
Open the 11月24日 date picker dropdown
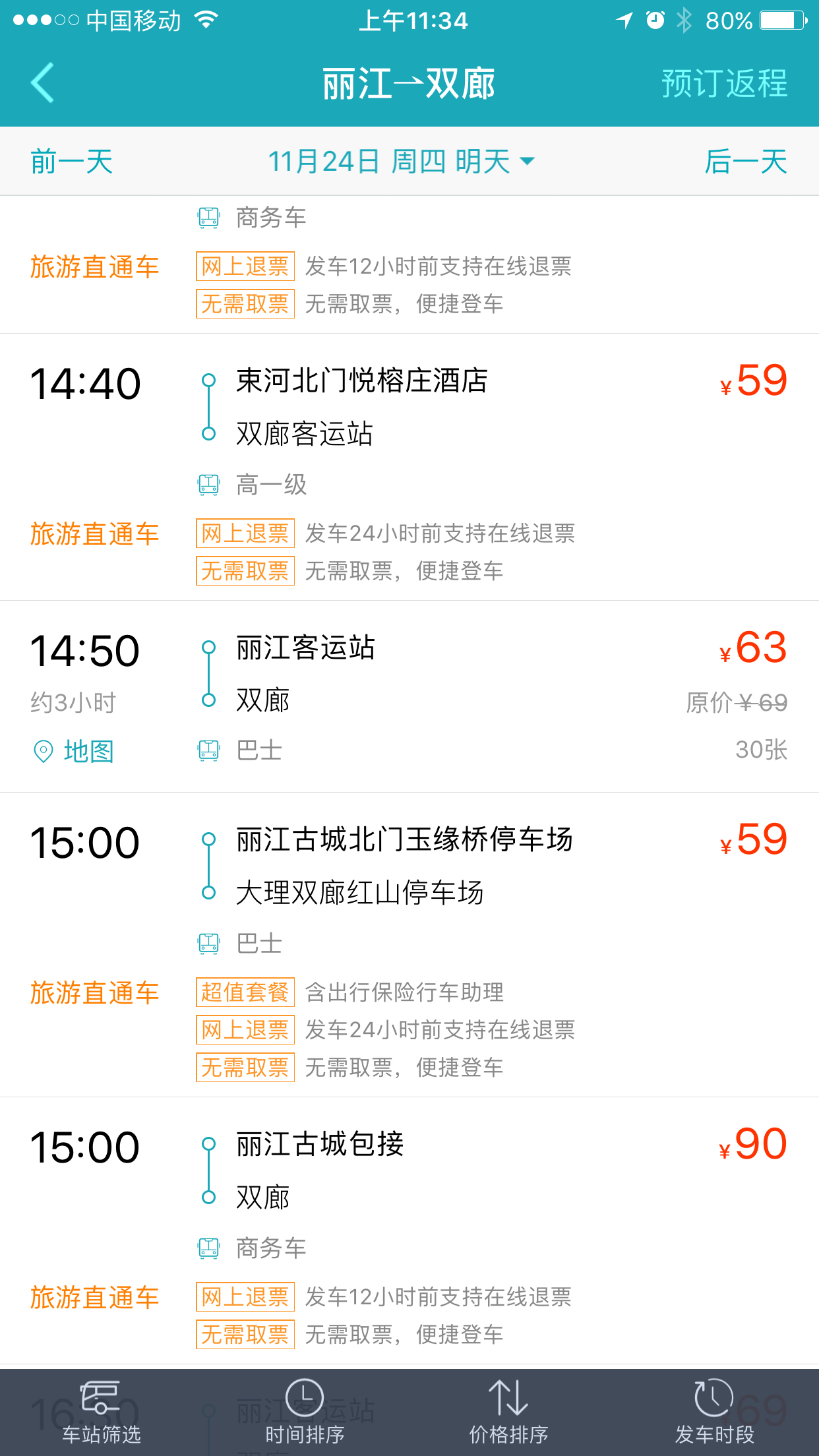pyautogui.click(x=401, y=162)
